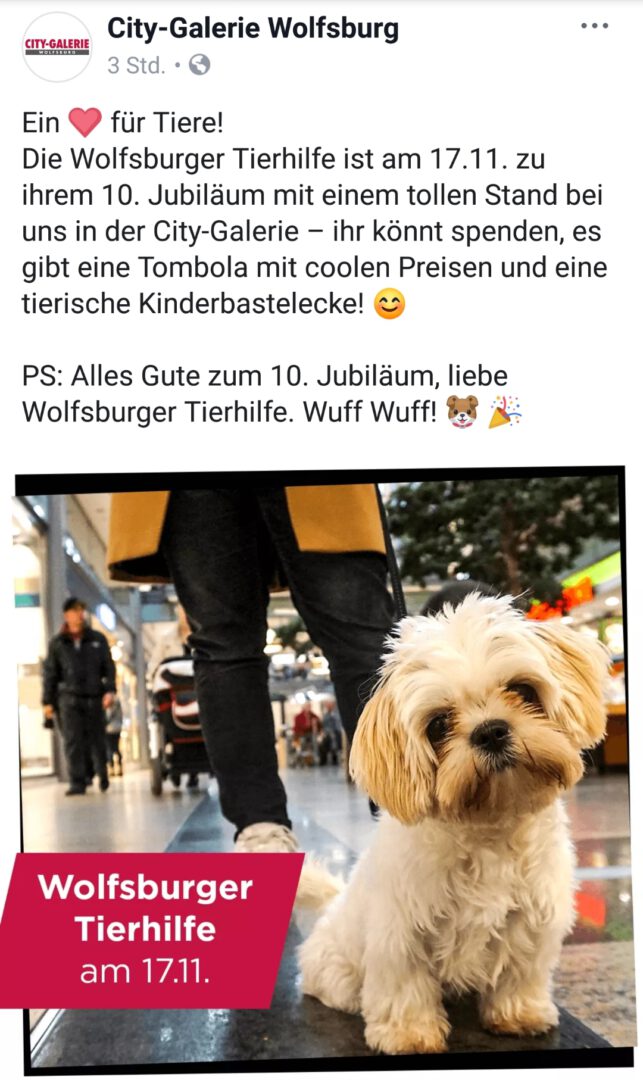Open the City-Galerie Wolfsburg page name
Screen dimensions: 643x1080
pos(252,29)
